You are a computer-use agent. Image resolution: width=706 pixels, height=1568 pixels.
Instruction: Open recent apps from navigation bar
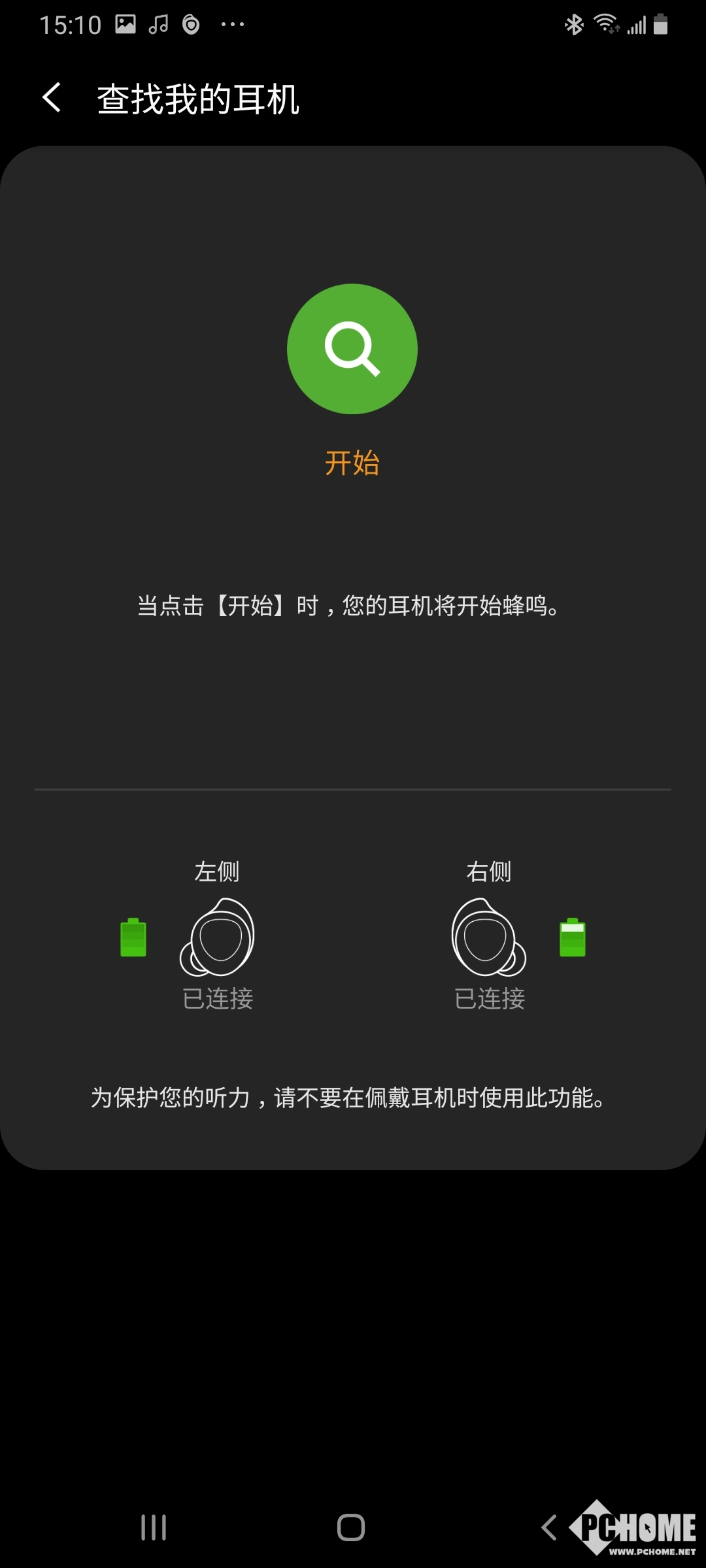click(x=154, y=1527)
